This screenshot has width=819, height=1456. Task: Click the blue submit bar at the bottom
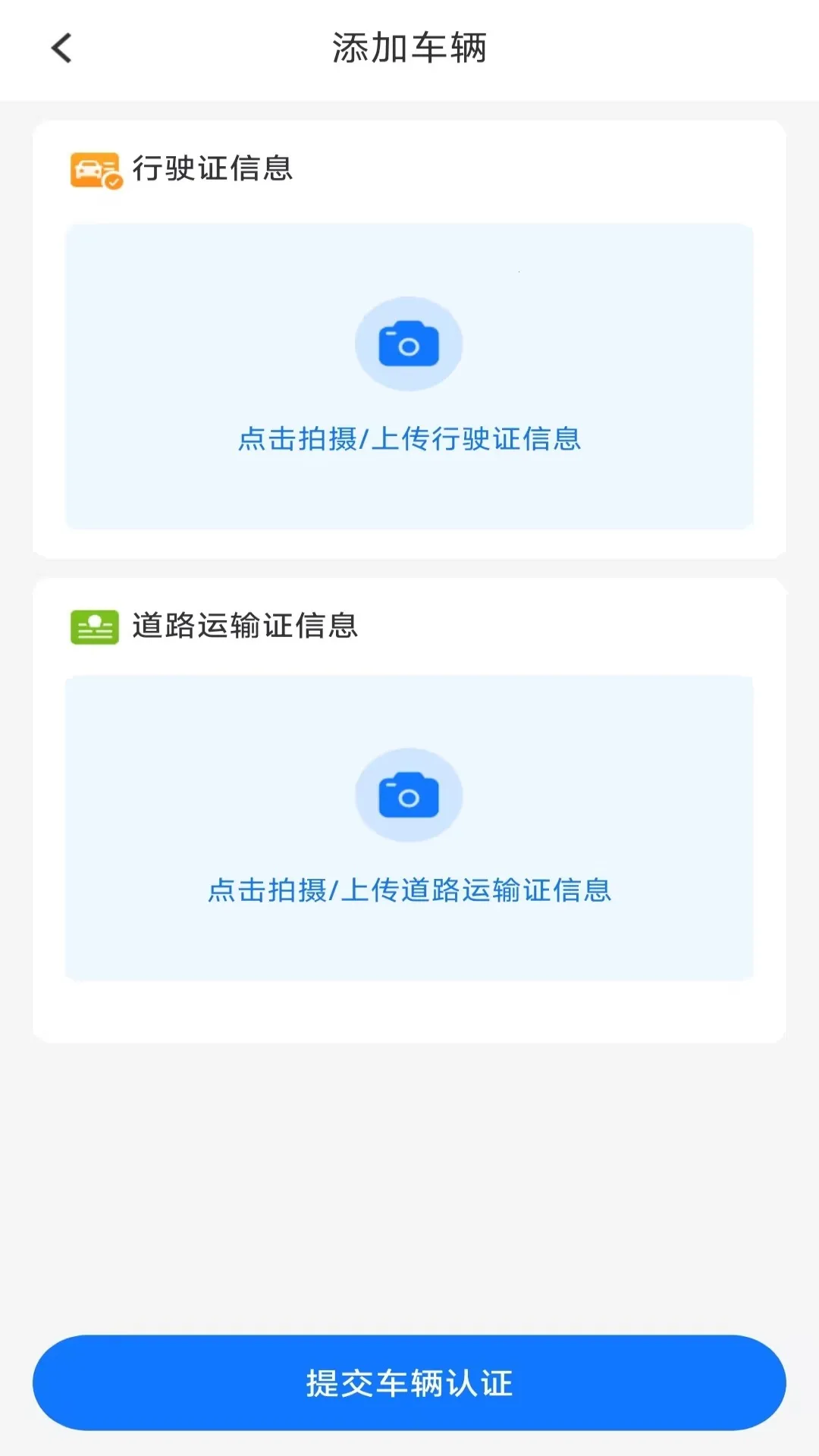click(x=409, y=1382)
